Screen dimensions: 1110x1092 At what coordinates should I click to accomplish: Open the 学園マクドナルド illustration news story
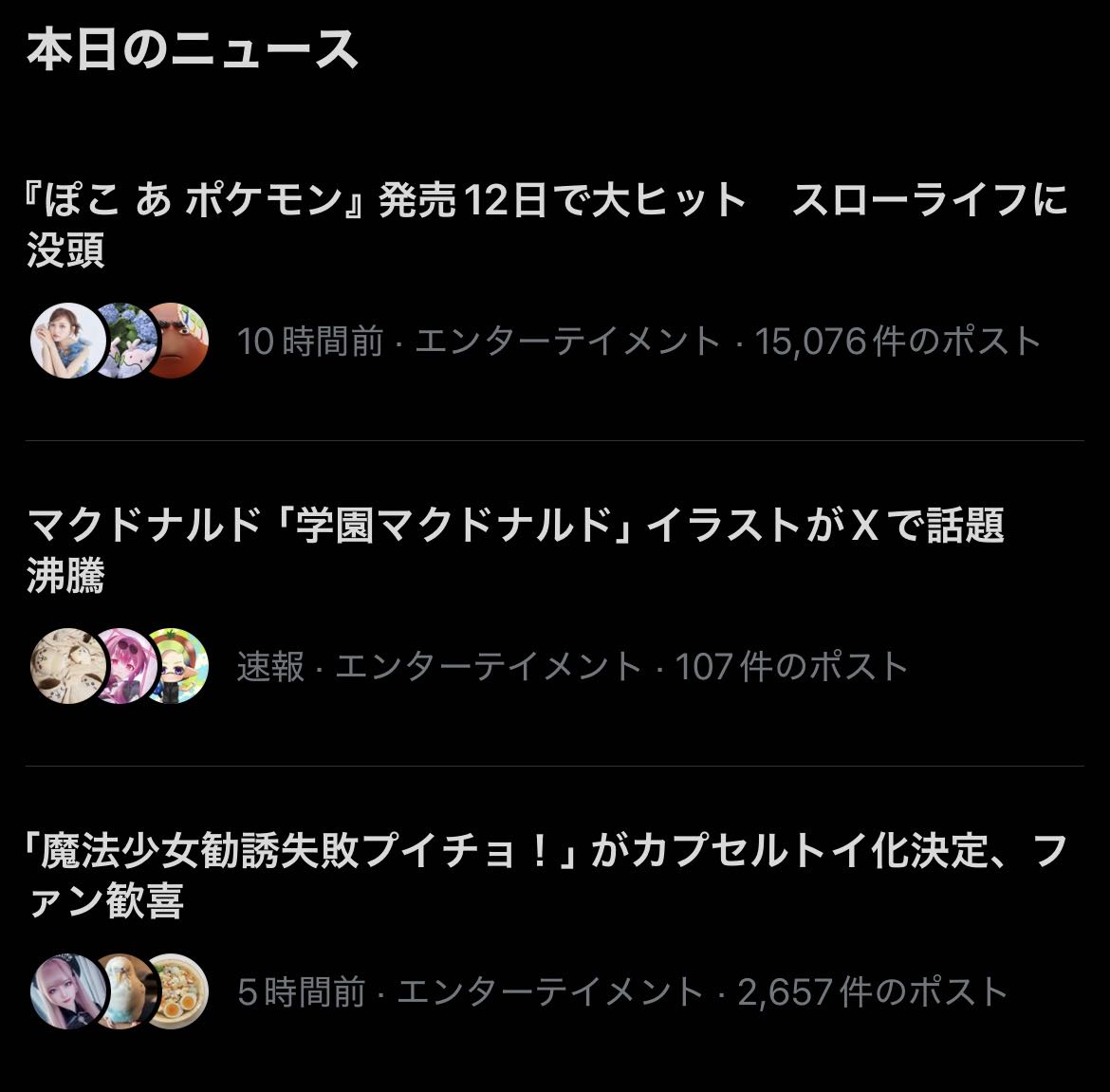click(x=515, y=549)
